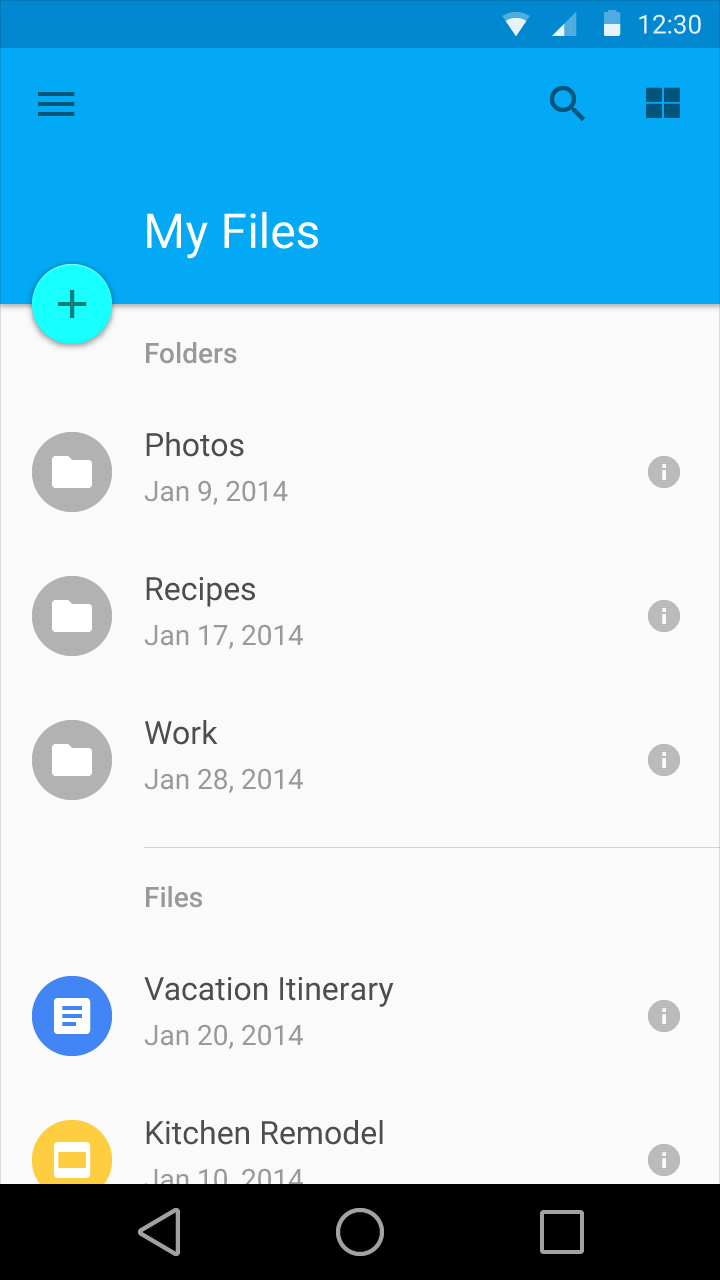
Task: Show info for Vacation Itinerary
Action: 664,1016
